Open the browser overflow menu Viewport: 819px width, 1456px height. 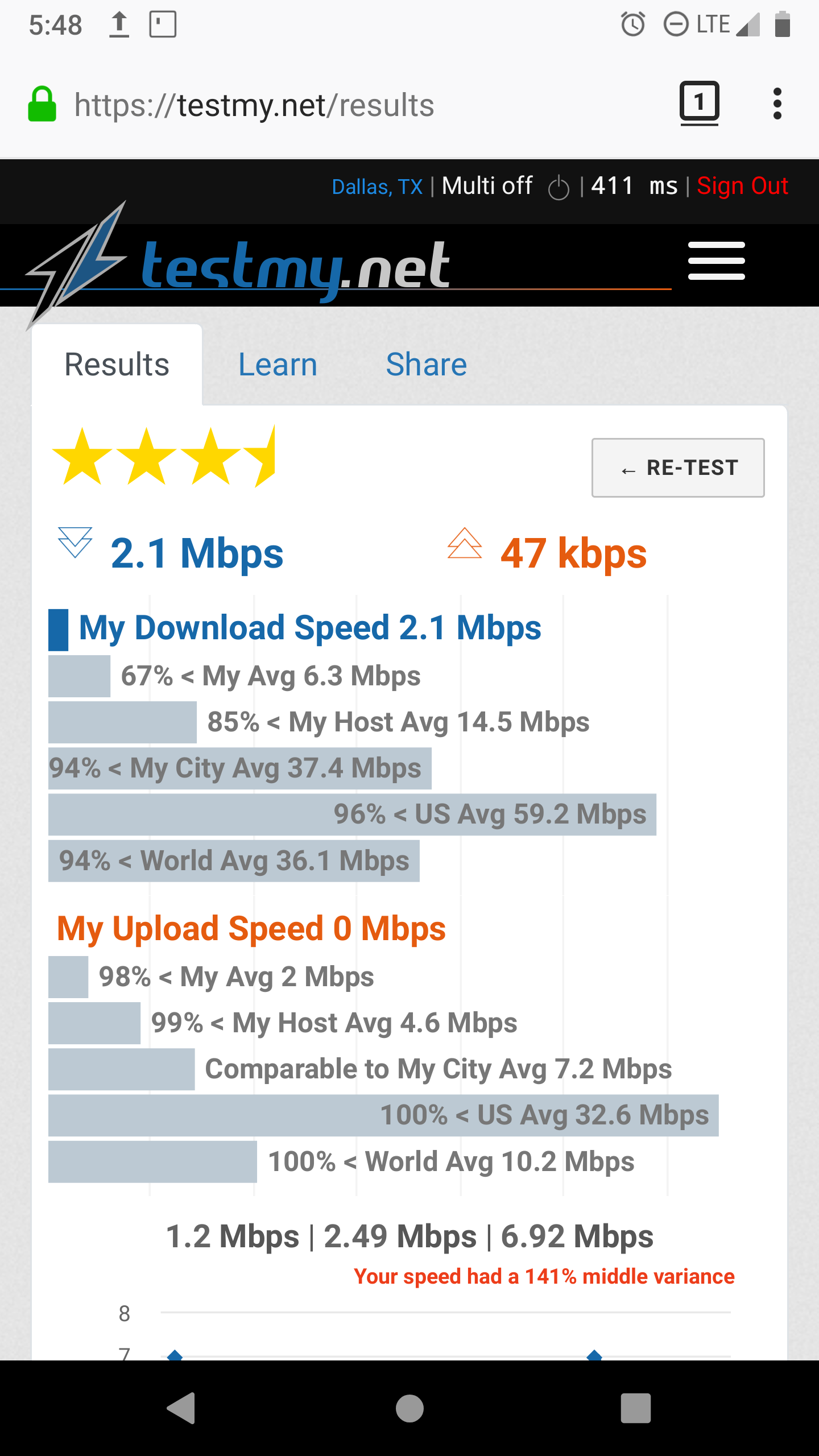(777, 104)
